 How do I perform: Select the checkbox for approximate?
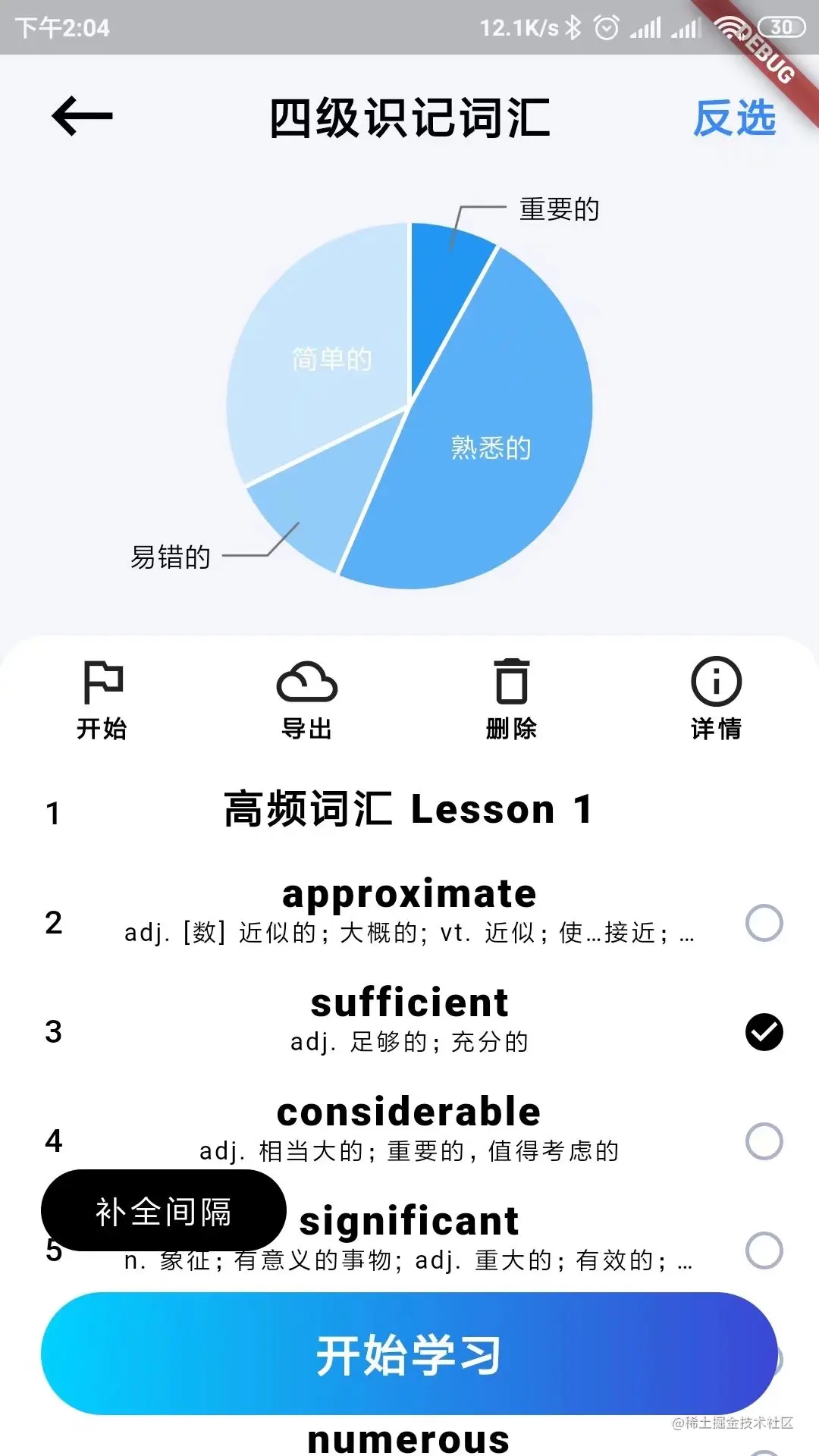click(x=764, y=923)
